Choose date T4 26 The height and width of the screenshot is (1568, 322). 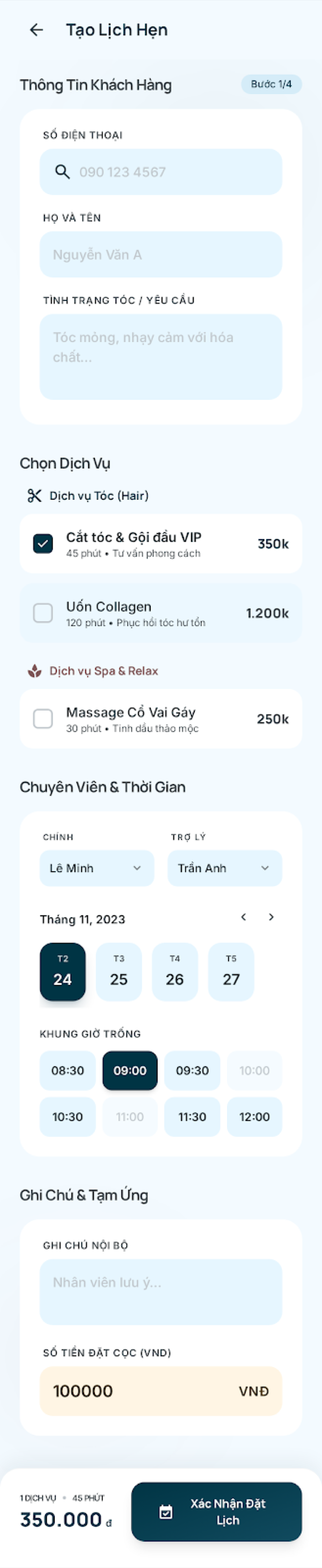tap(174, 972)
